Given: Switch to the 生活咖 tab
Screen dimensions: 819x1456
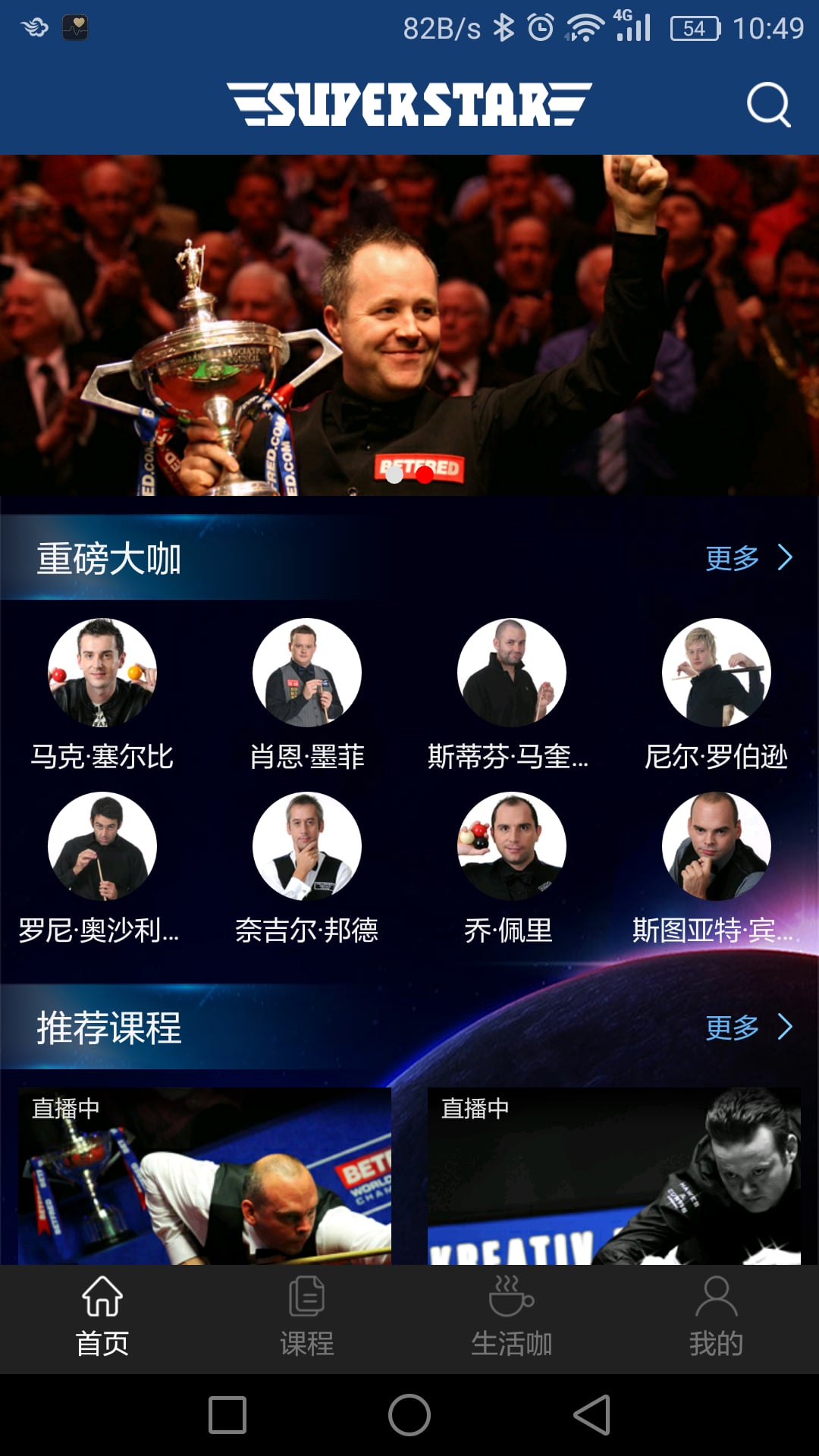Looking at the screenshot, I should tap(511, 1318).
